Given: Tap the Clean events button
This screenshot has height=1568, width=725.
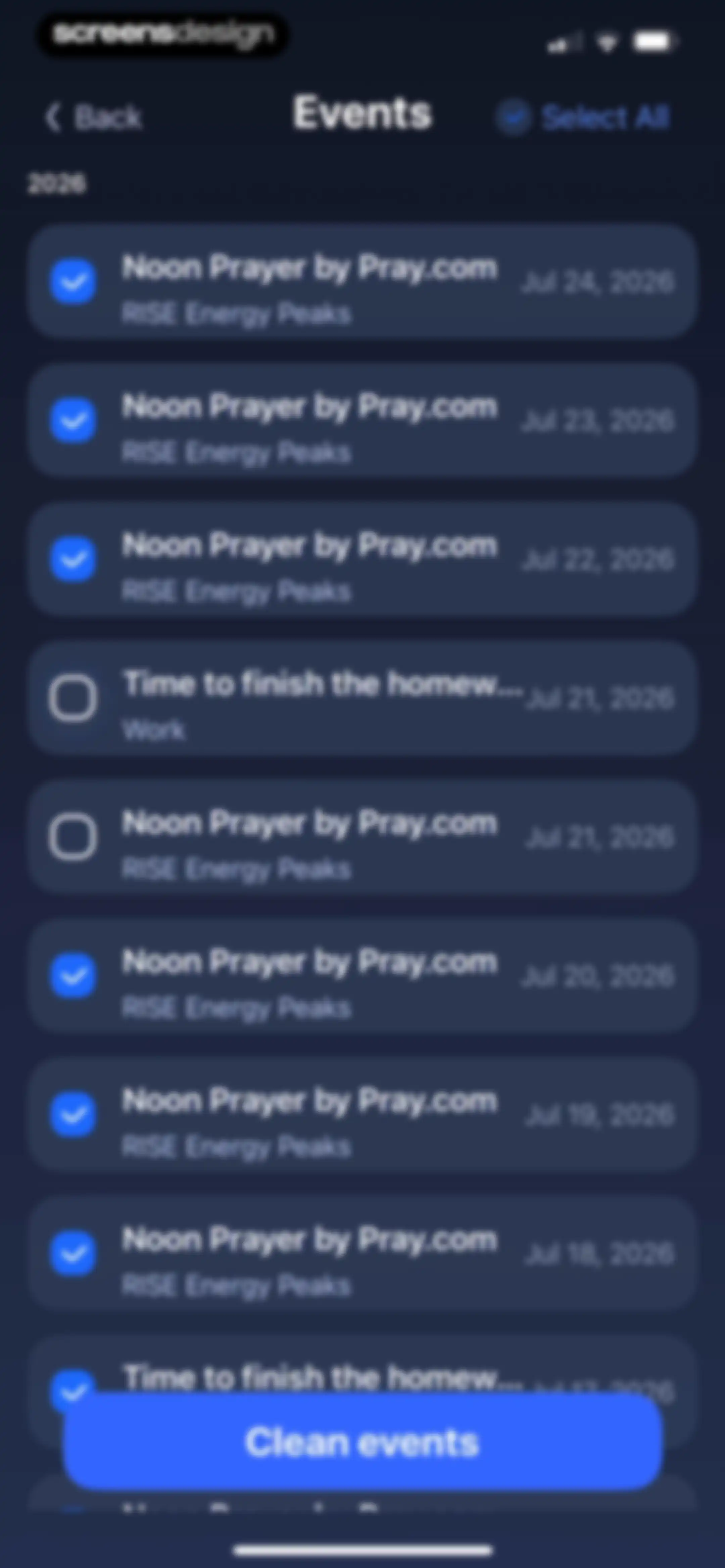Looking at the screenshot, I should click(x=363, y=1442).
